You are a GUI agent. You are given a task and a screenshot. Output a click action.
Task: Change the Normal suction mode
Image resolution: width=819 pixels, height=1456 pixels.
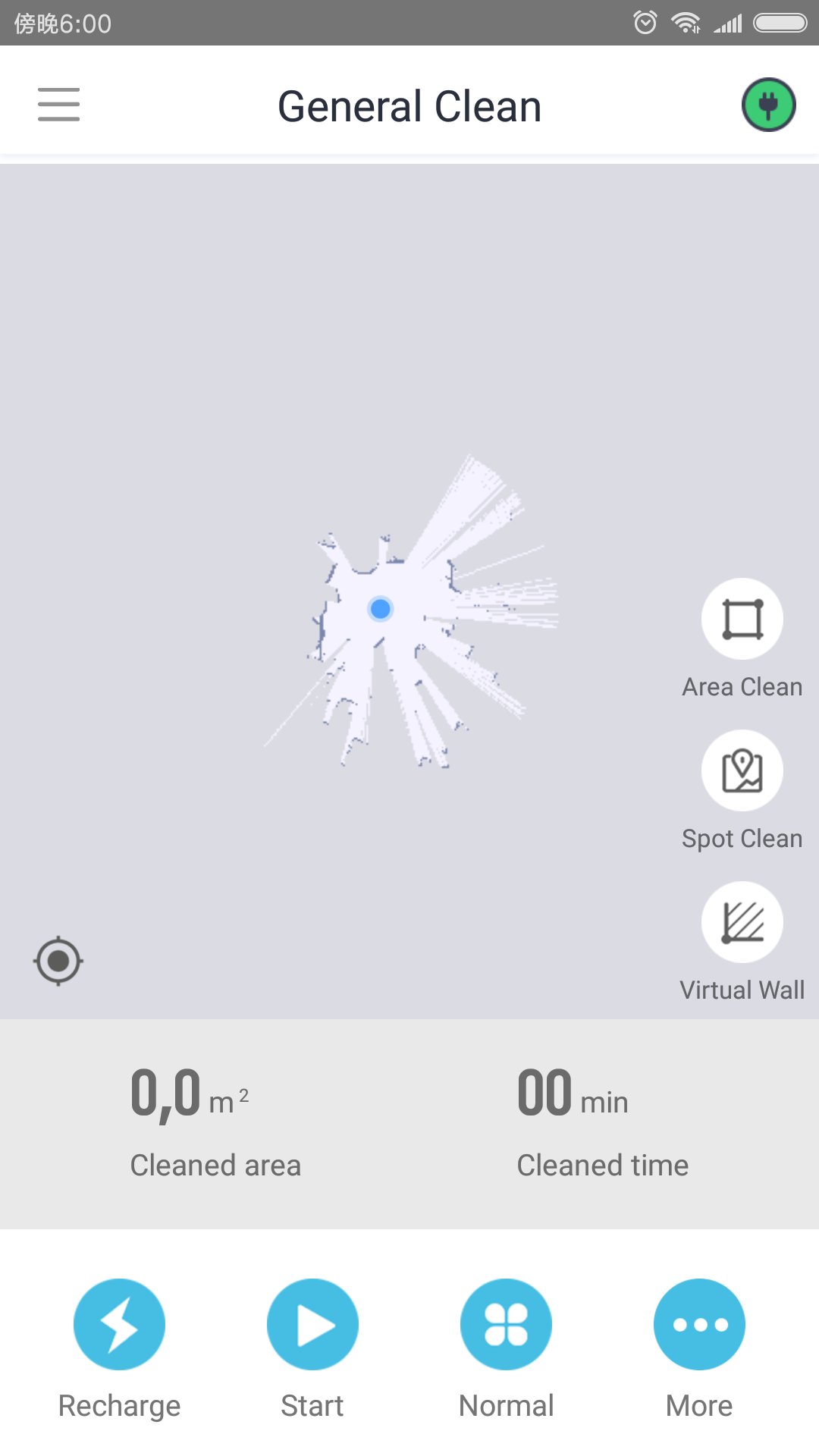click(x=506, y=1325)
